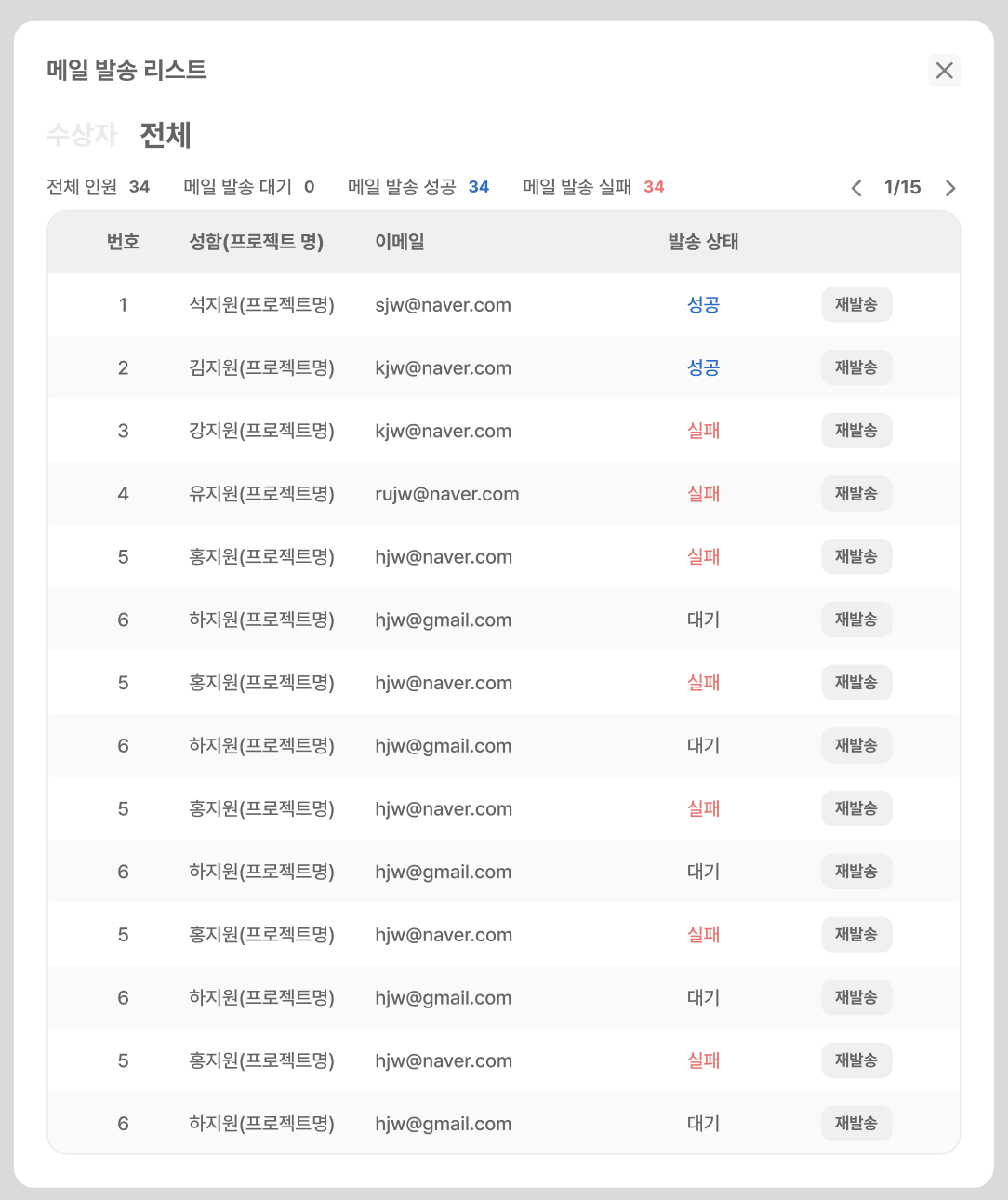
Task: Go to the next page of results
Action: click(x=949, y=188)
